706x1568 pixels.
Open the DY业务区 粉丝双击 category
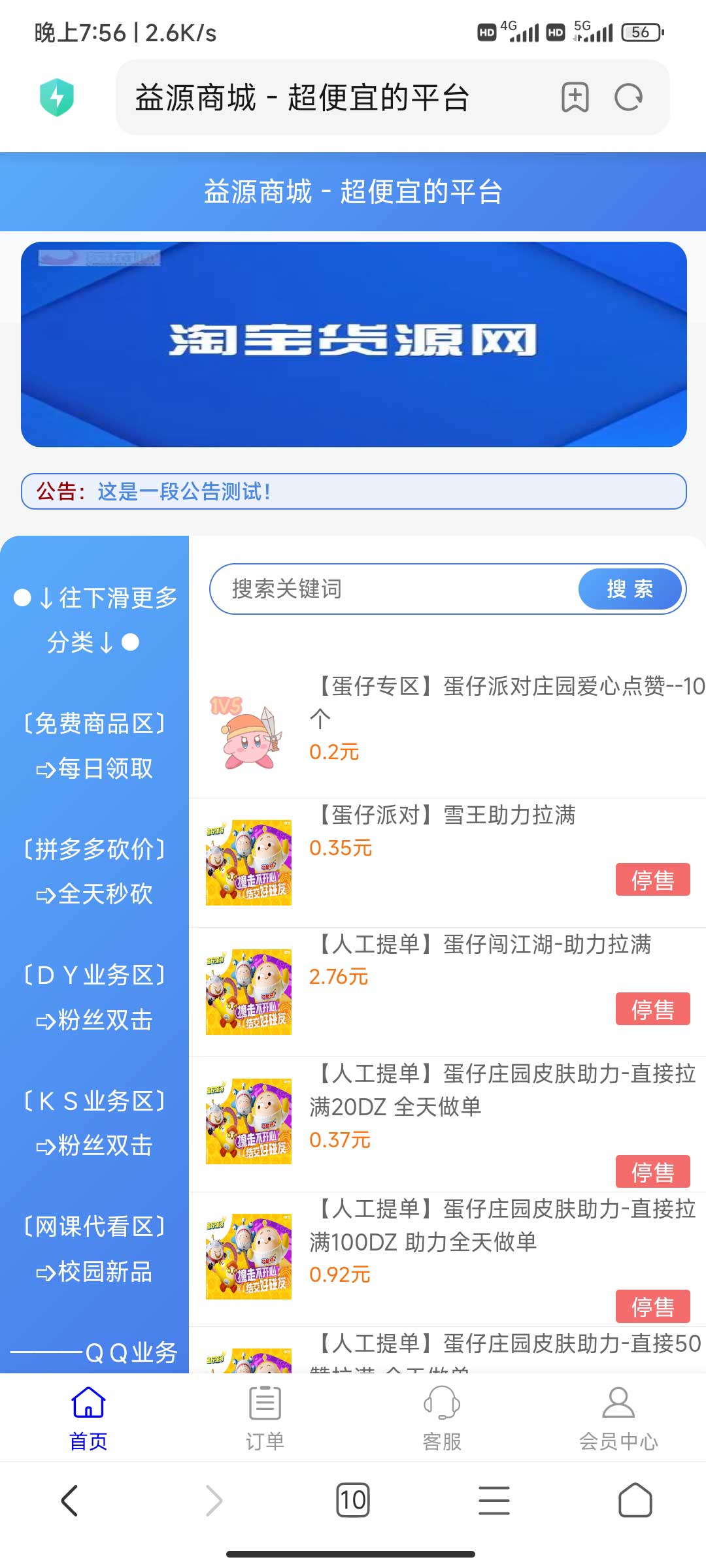click(94, 997)
